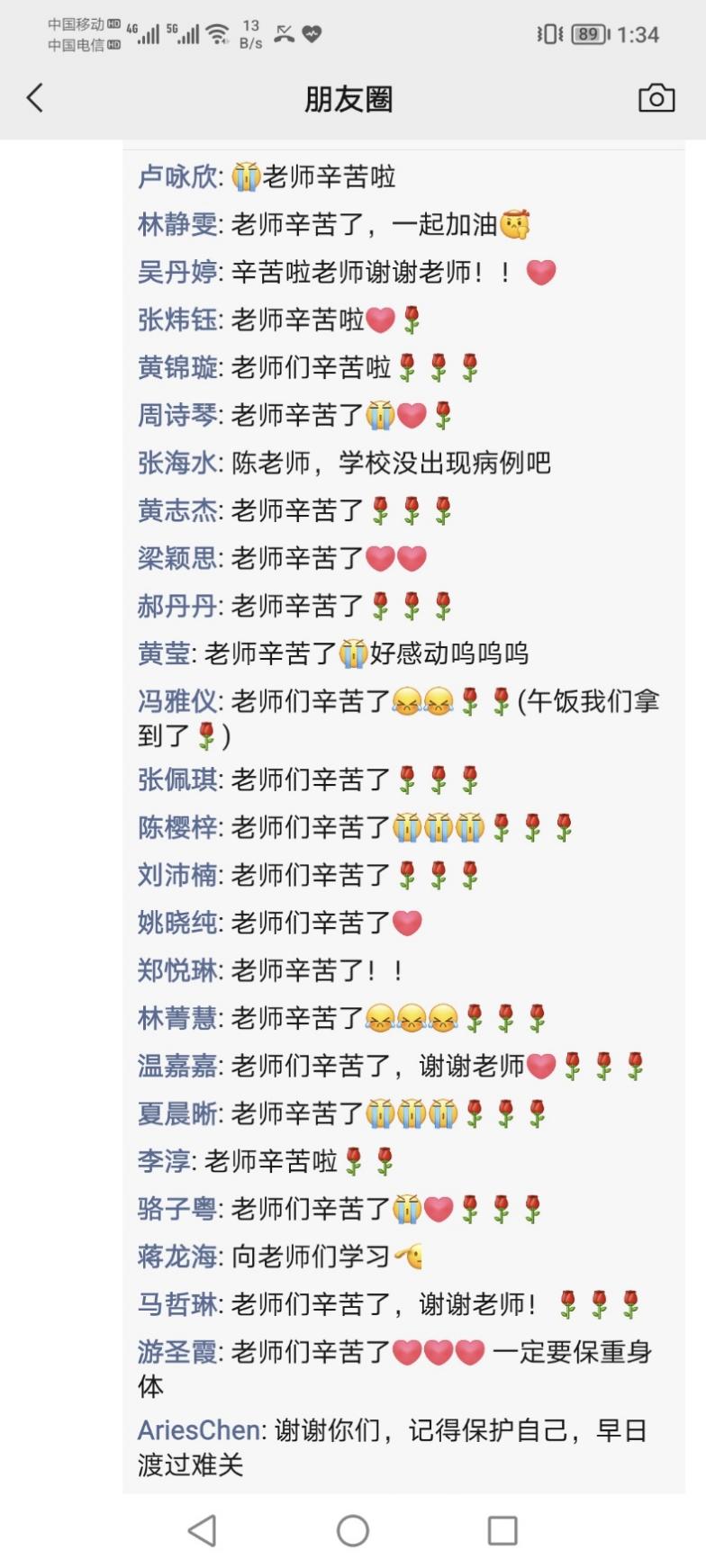Go to the system home screen
The width and height of the screenshot is (706, 1568).
click(x=352, y=1529)
